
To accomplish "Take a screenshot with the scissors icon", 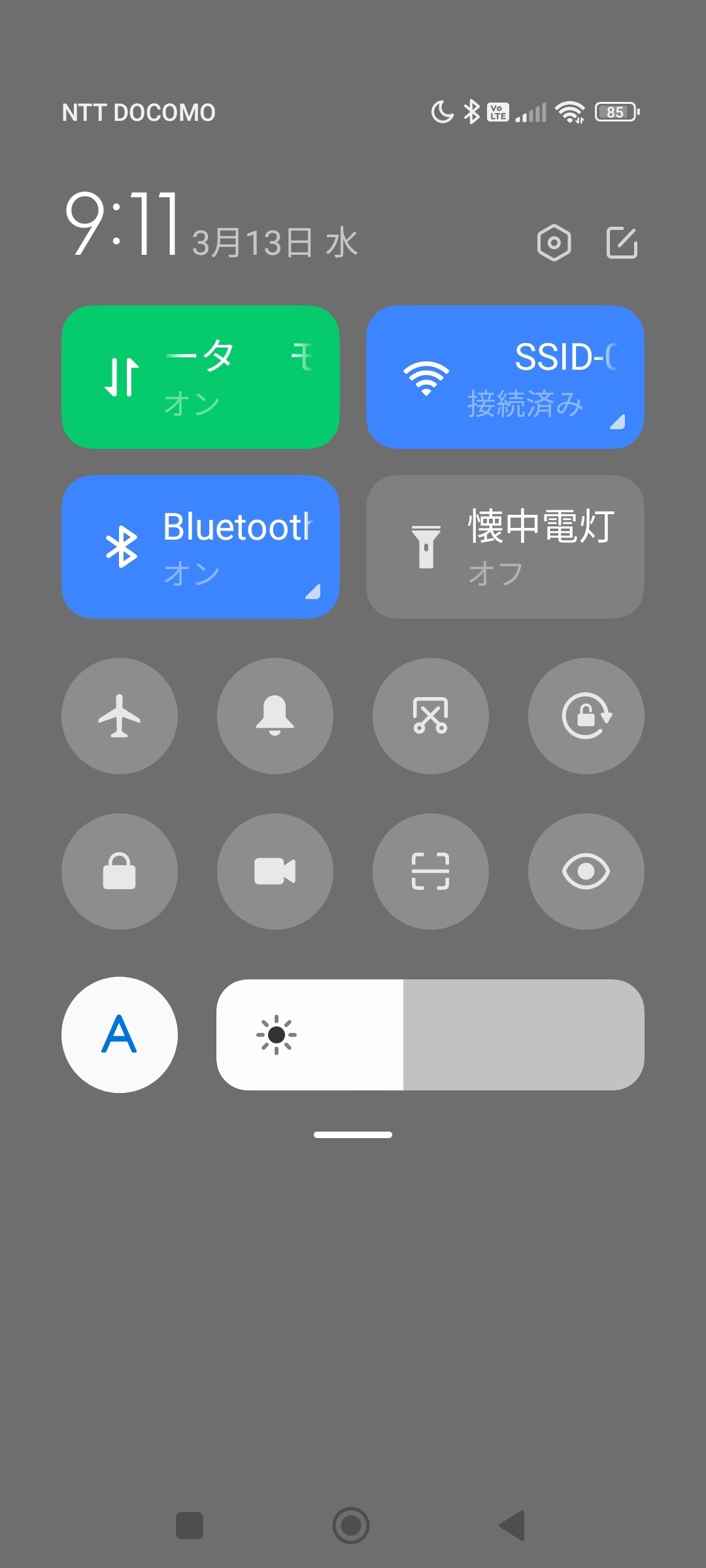I will pos(431,716).
